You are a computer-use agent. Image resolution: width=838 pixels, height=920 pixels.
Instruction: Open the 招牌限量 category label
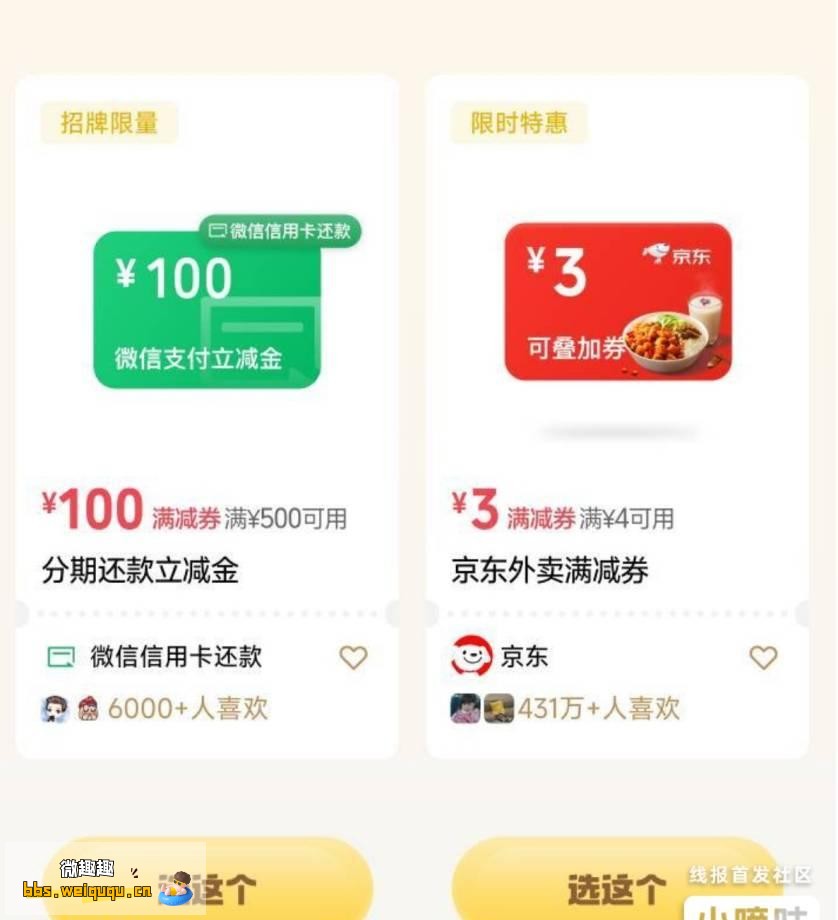click(x=108, y=122)
